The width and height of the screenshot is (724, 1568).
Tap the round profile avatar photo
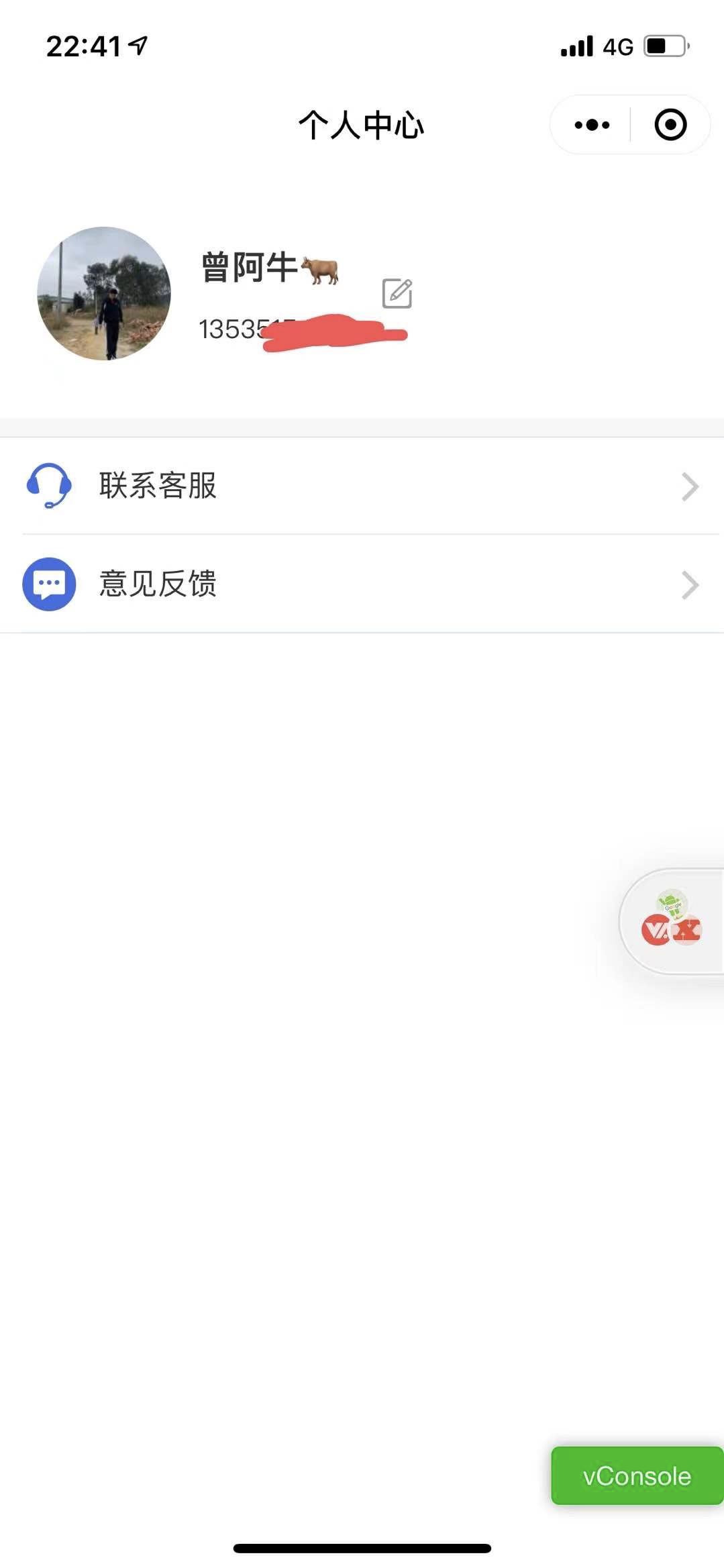104,293
